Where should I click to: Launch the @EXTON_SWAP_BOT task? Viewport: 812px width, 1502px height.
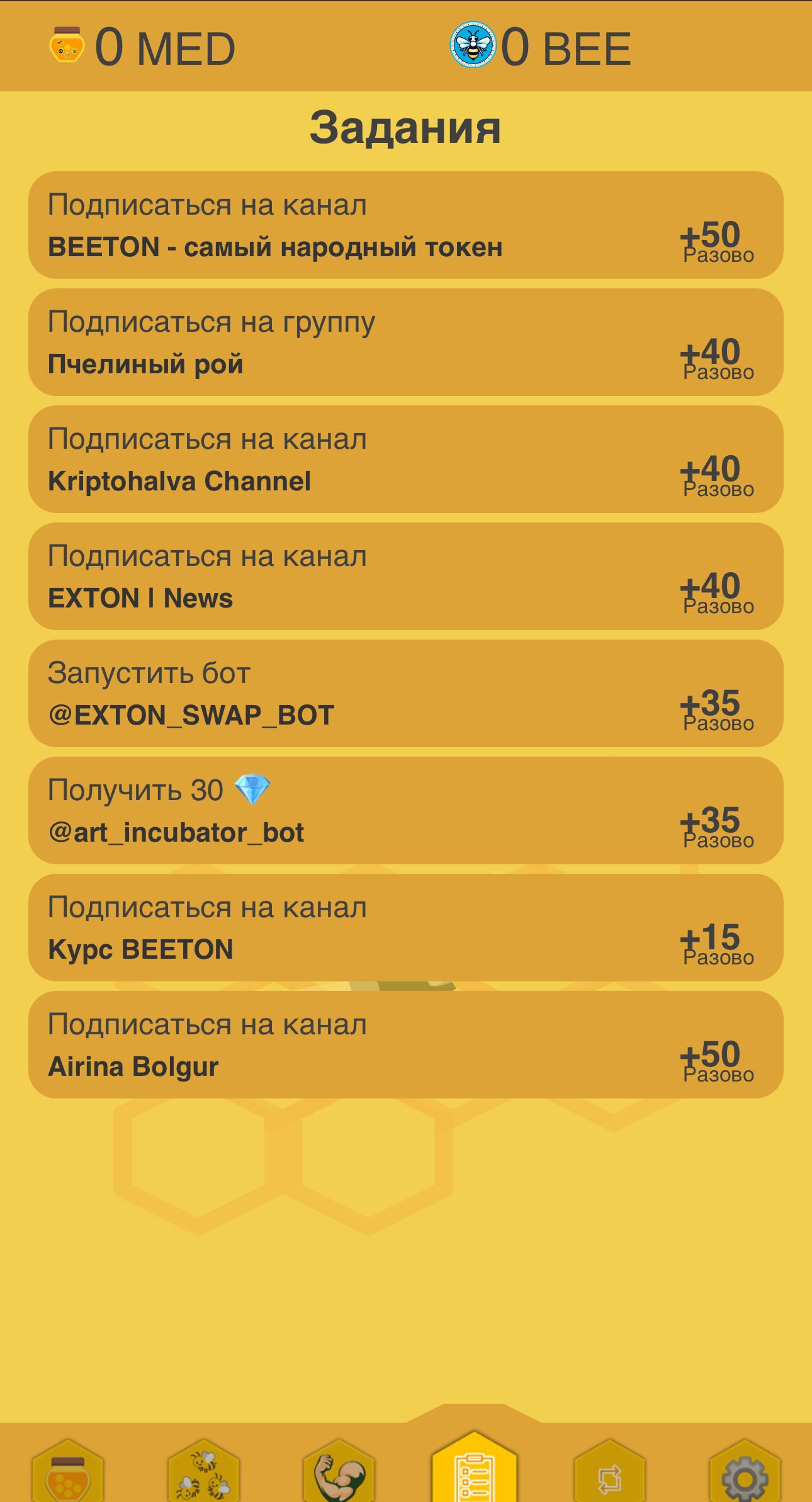tap(406, 692)
